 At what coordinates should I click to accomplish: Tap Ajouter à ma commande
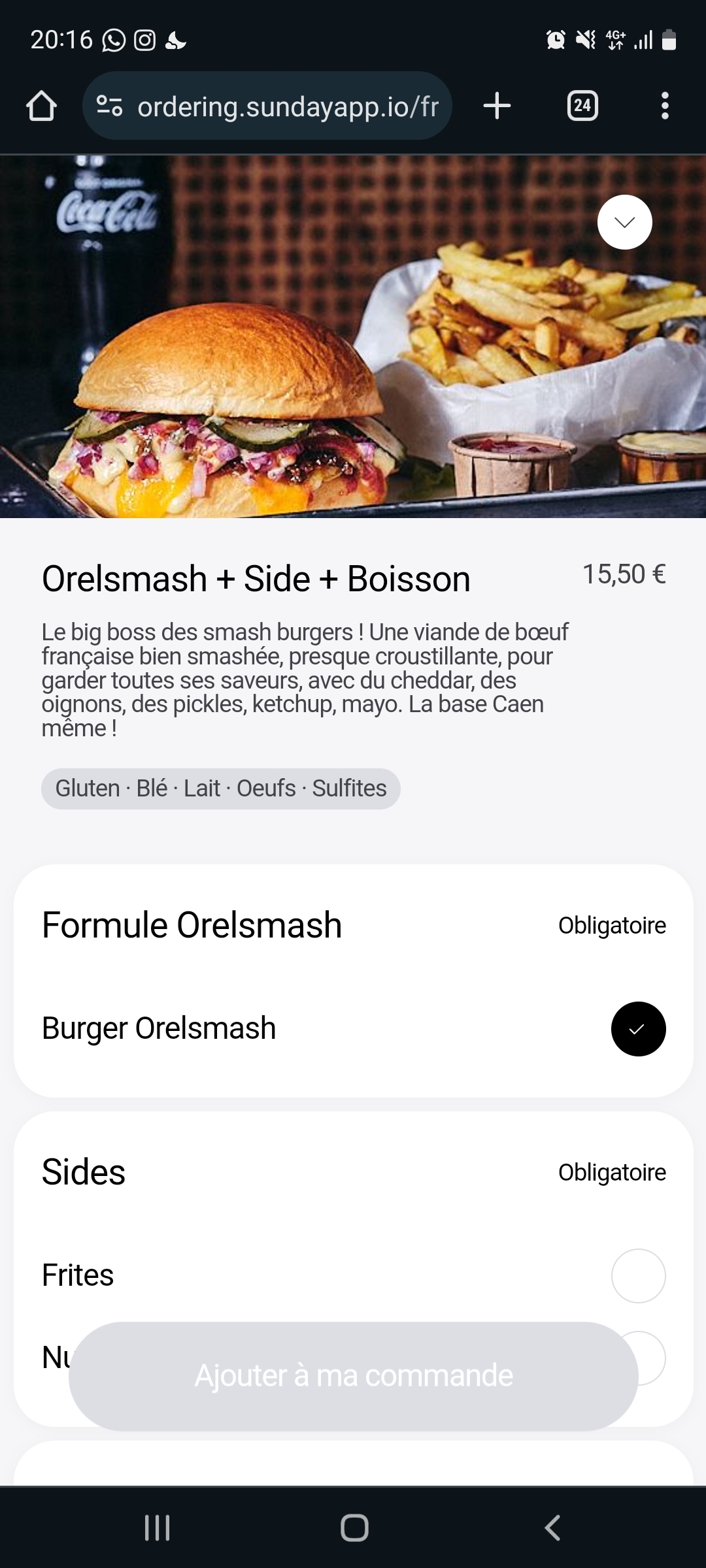(x=353, y=1376)
